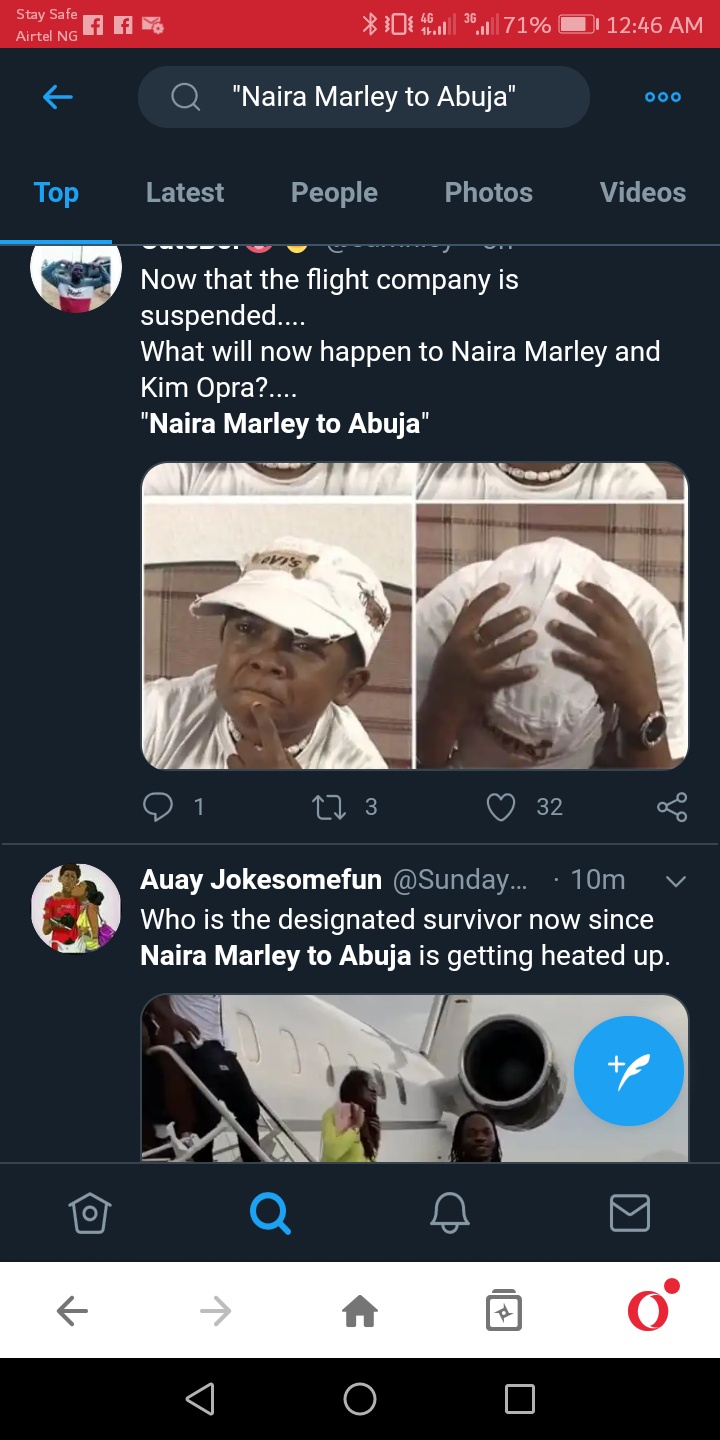Switch to the Videos tab
Viewport: 720px width, 1440px height.
pyautogui.click(x=642, y=192)
